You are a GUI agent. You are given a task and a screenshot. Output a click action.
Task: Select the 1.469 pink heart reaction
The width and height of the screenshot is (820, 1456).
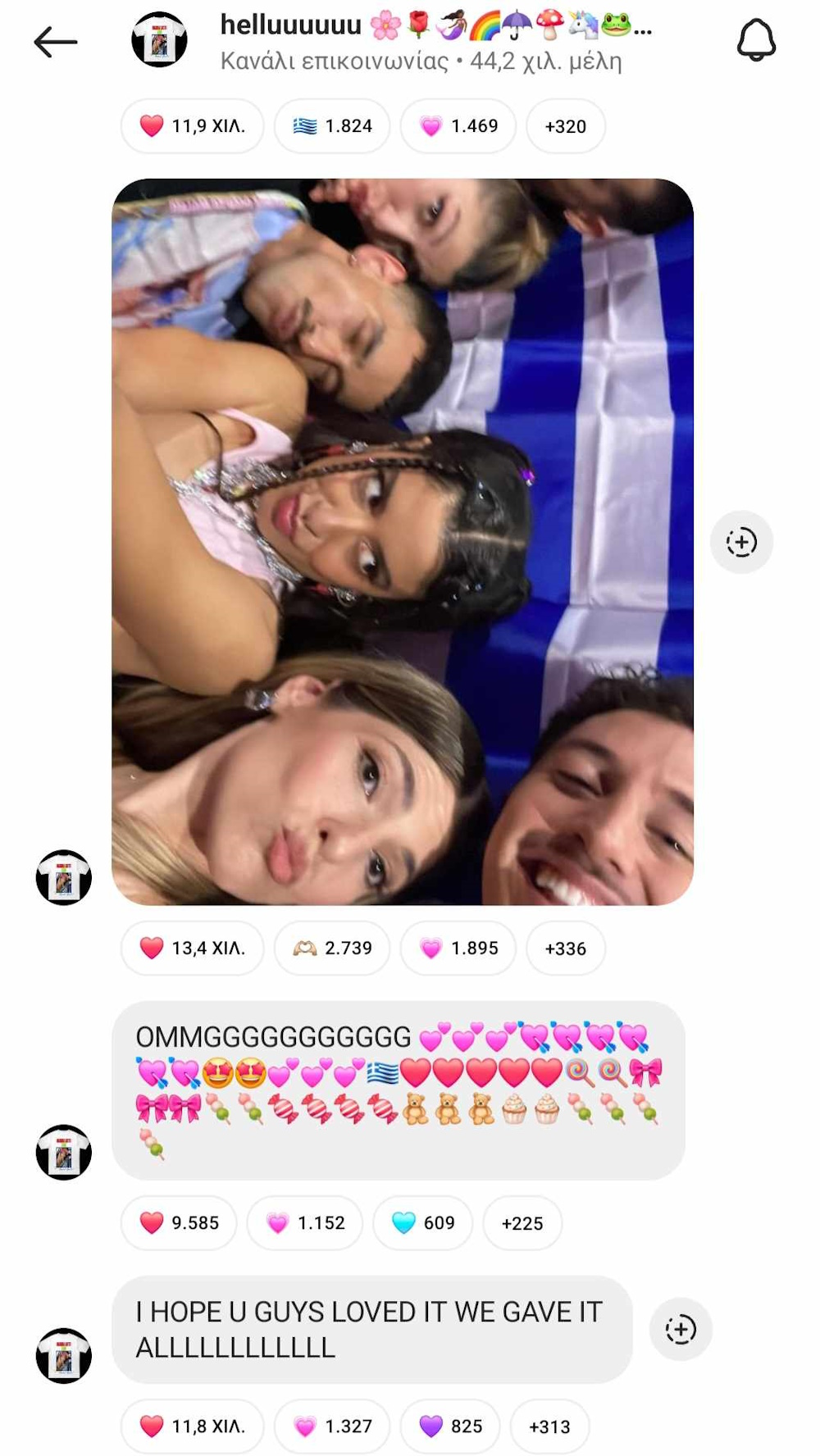pyautogui.click(x=458, y=126)
